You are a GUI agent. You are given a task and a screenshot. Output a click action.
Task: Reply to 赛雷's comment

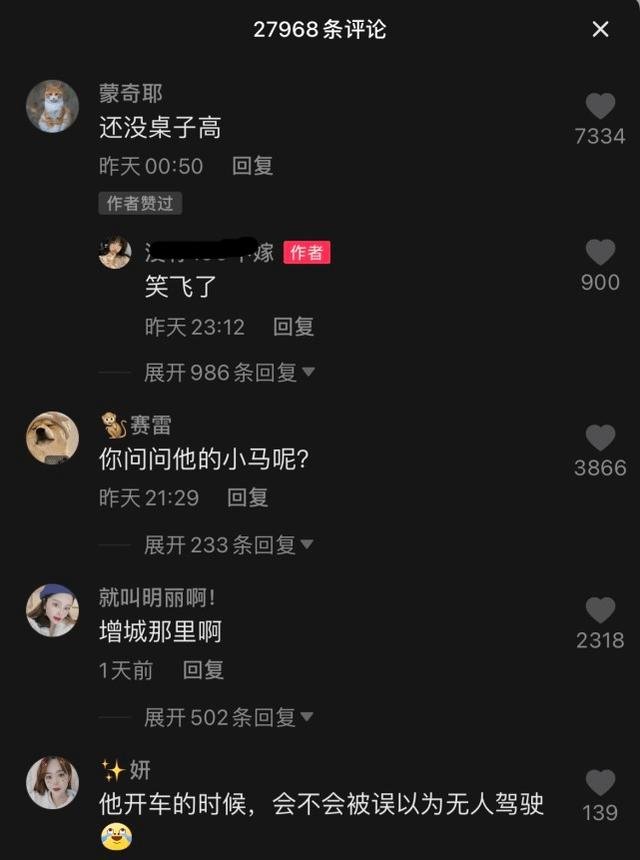point(247,497)
